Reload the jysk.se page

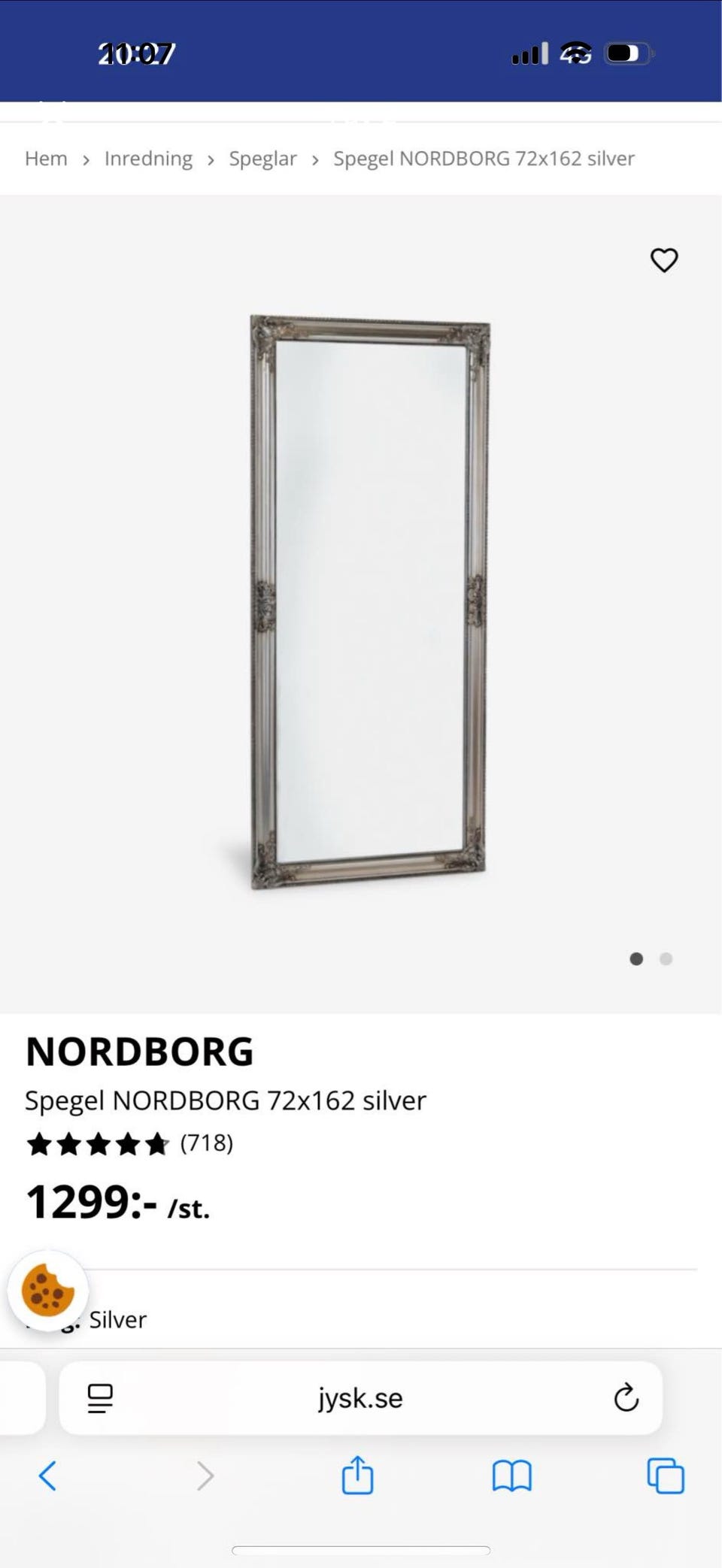tap(626, 1398)
